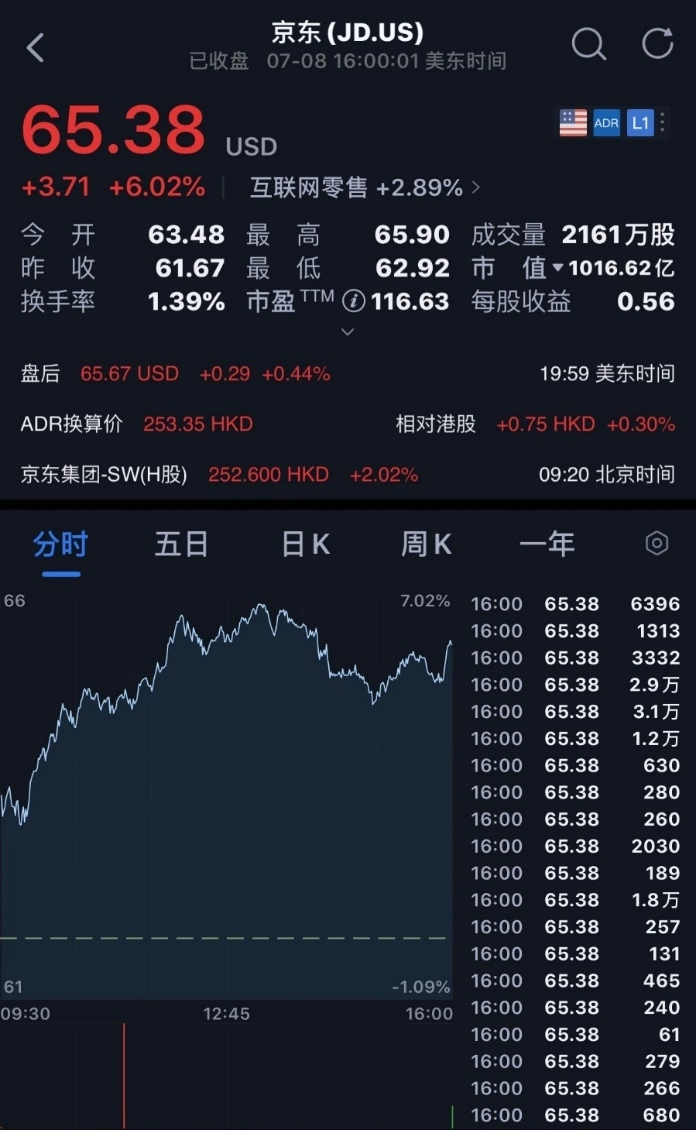The width and height of the screenshot is (696, 1130).
Task: Open the stock search icon
Action: coord(588,45)
